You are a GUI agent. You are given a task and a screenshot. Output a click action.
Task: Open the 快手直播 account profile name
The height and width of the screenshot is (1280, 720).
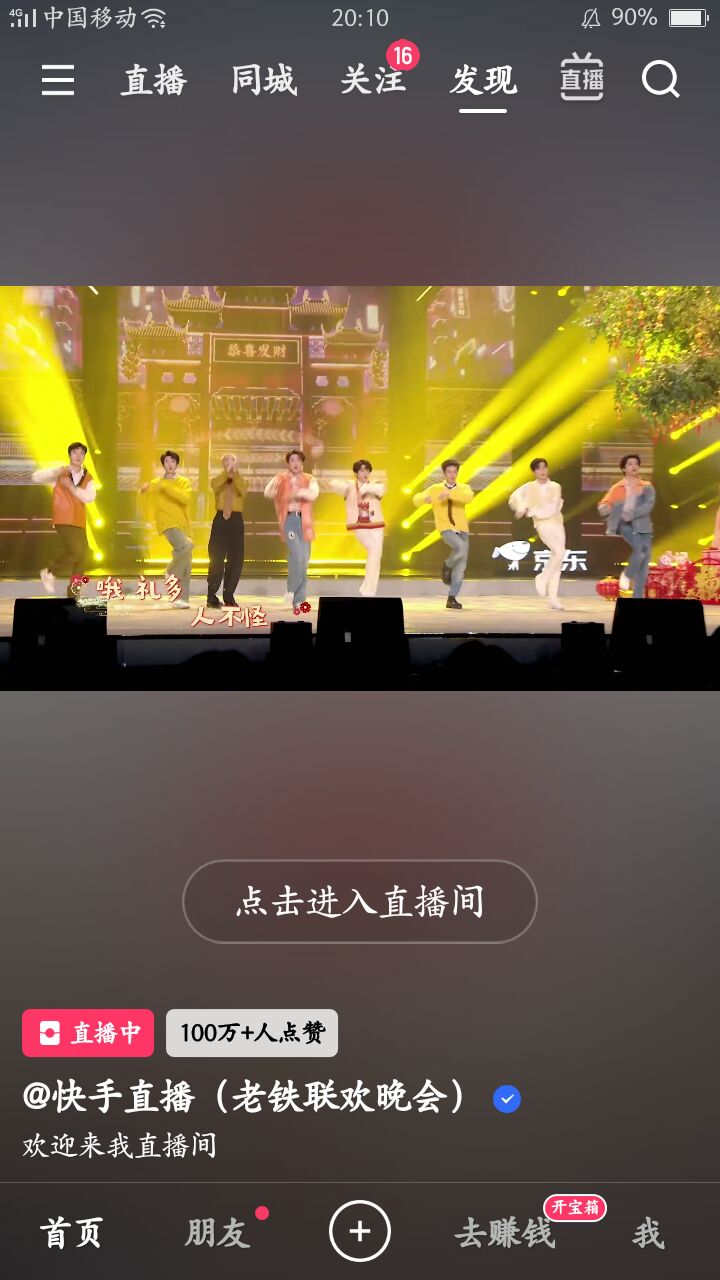click(245, 1098)
